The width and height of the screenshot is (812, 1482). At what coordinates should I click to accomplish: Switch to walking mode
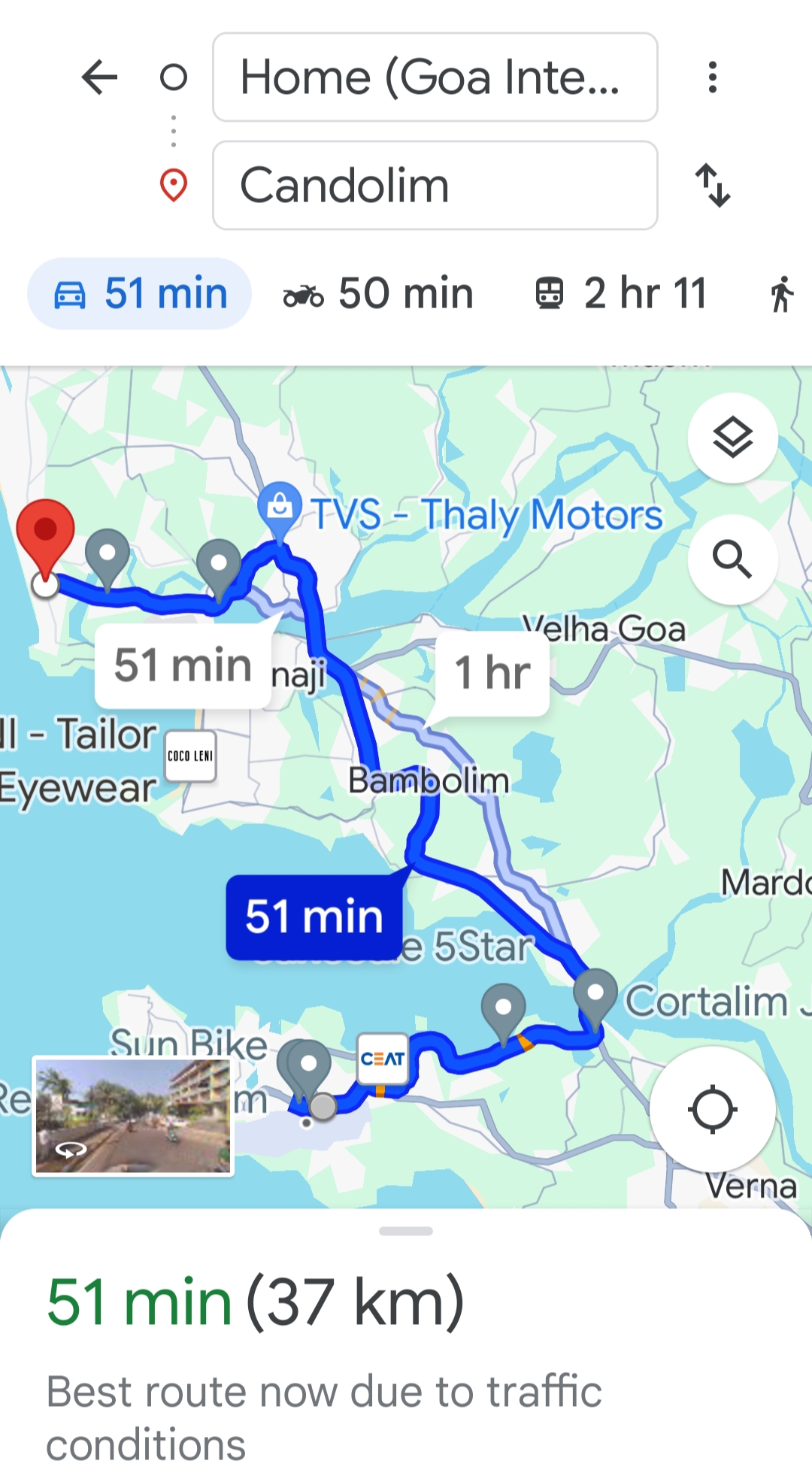pyautogui.click(x=782, y=293)
